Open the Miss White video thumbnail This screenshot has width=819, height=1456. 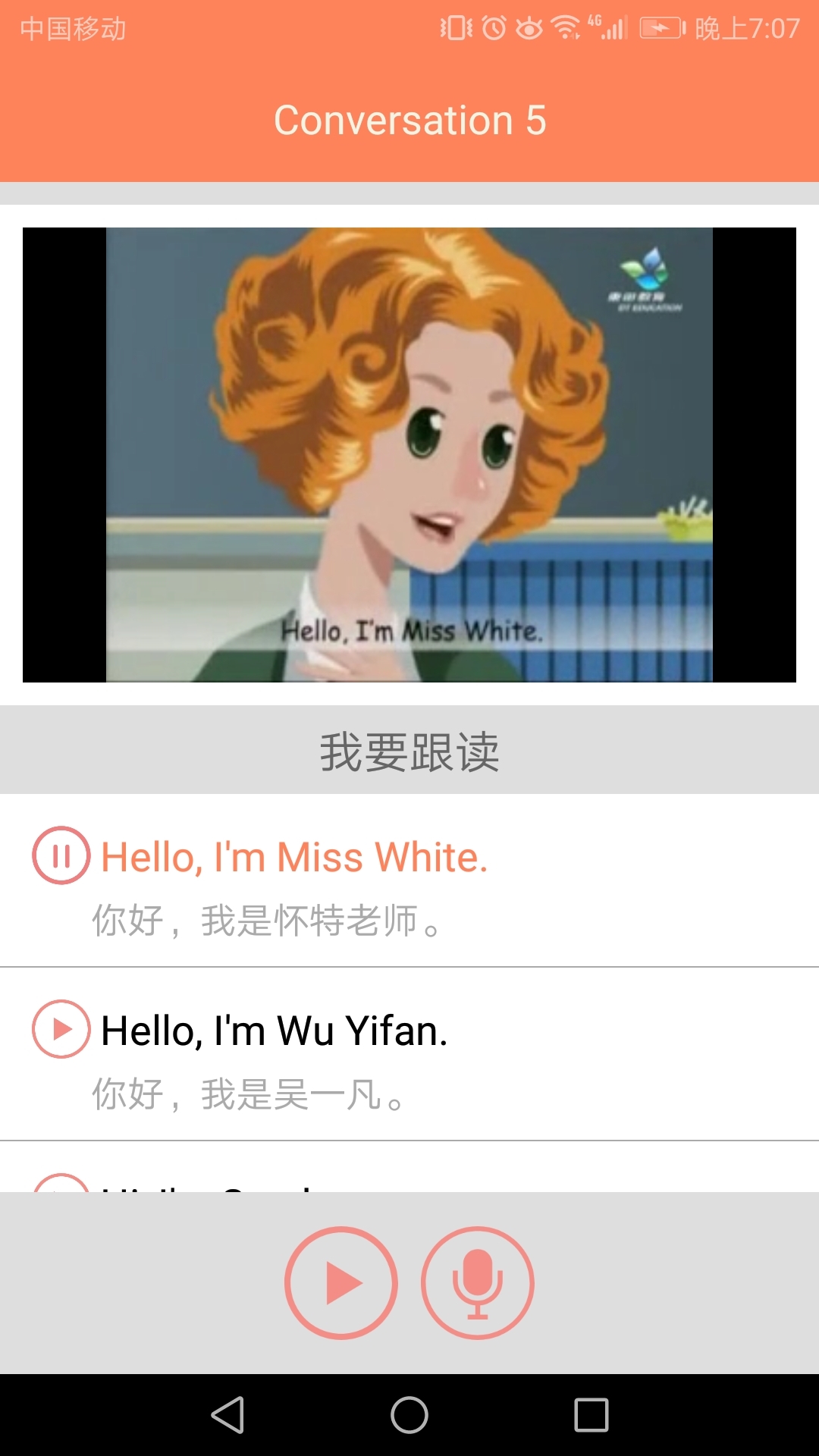tap(409, 455)
